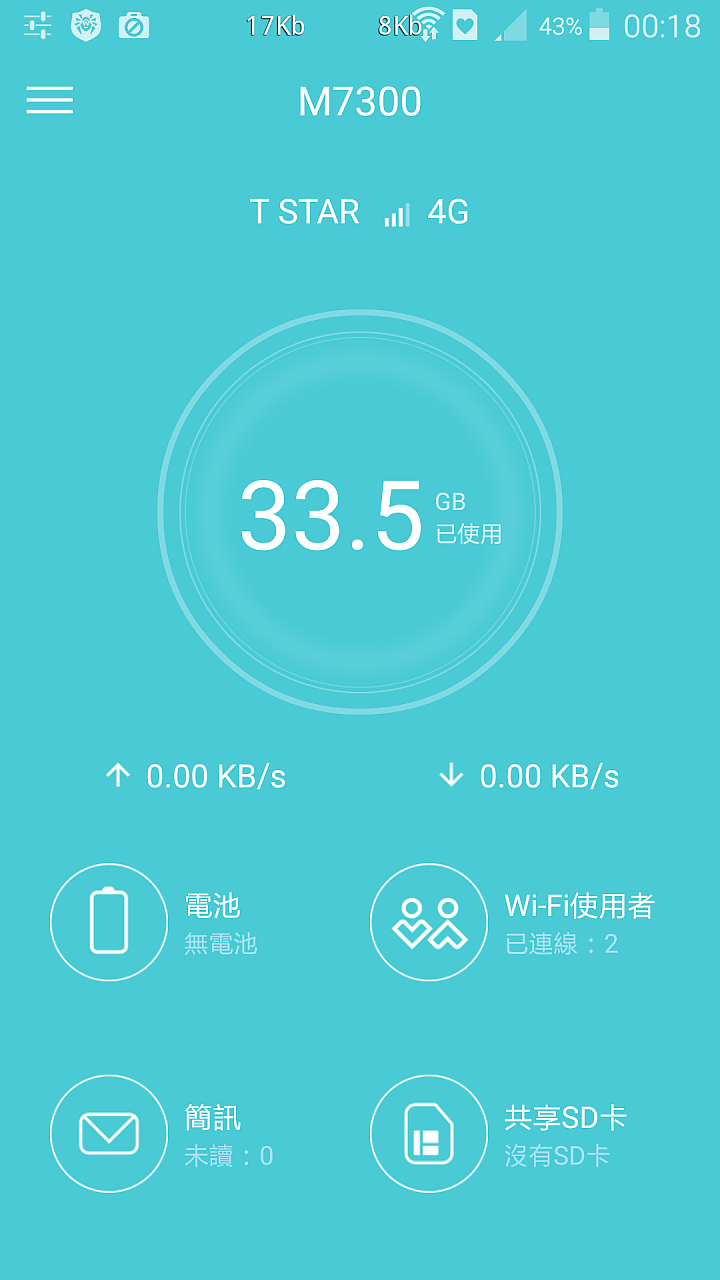Viewport: 720px width, 1280px height.
Task: Open 簡訊 SMS messages
Action: [x=109, y=1134]
